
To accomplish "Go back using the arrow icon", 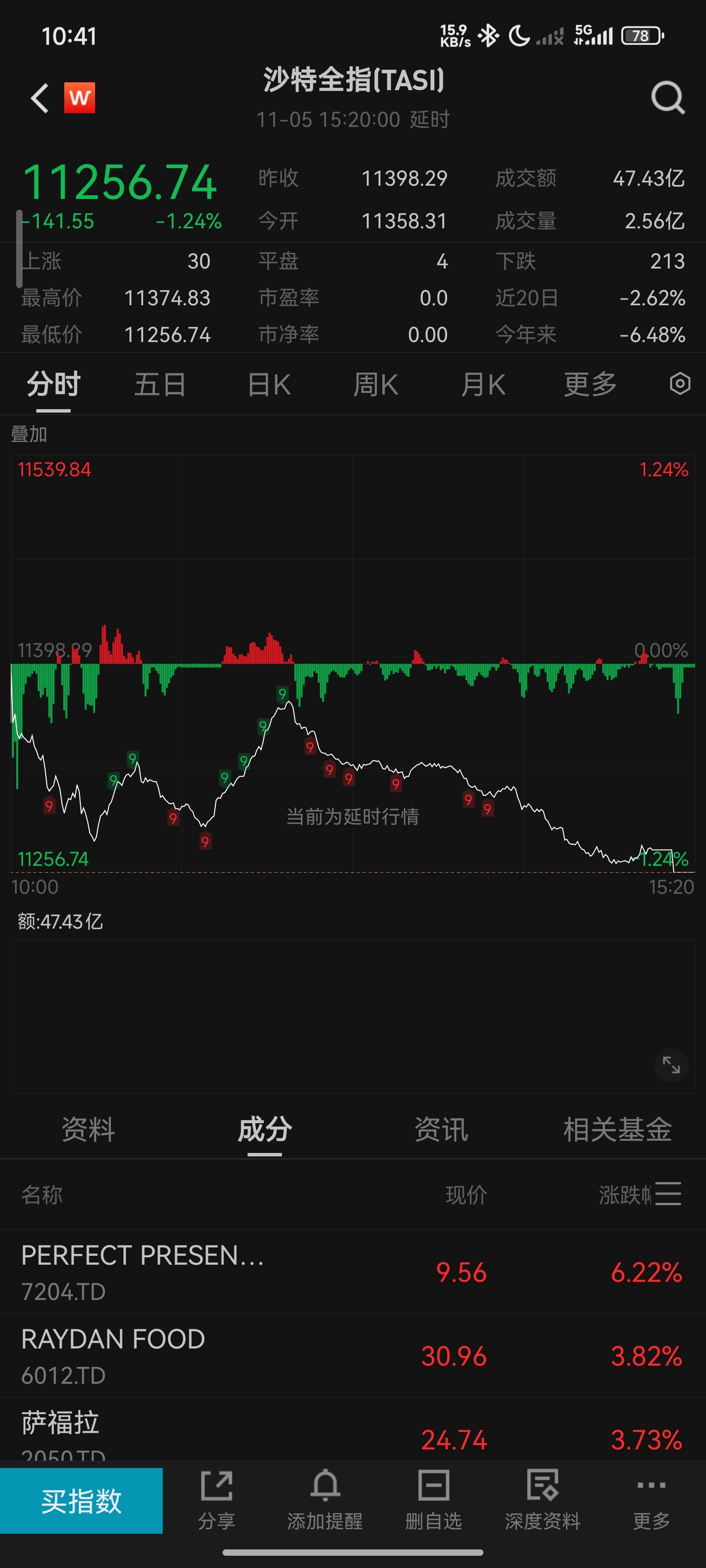I will [x=40, y=98].
